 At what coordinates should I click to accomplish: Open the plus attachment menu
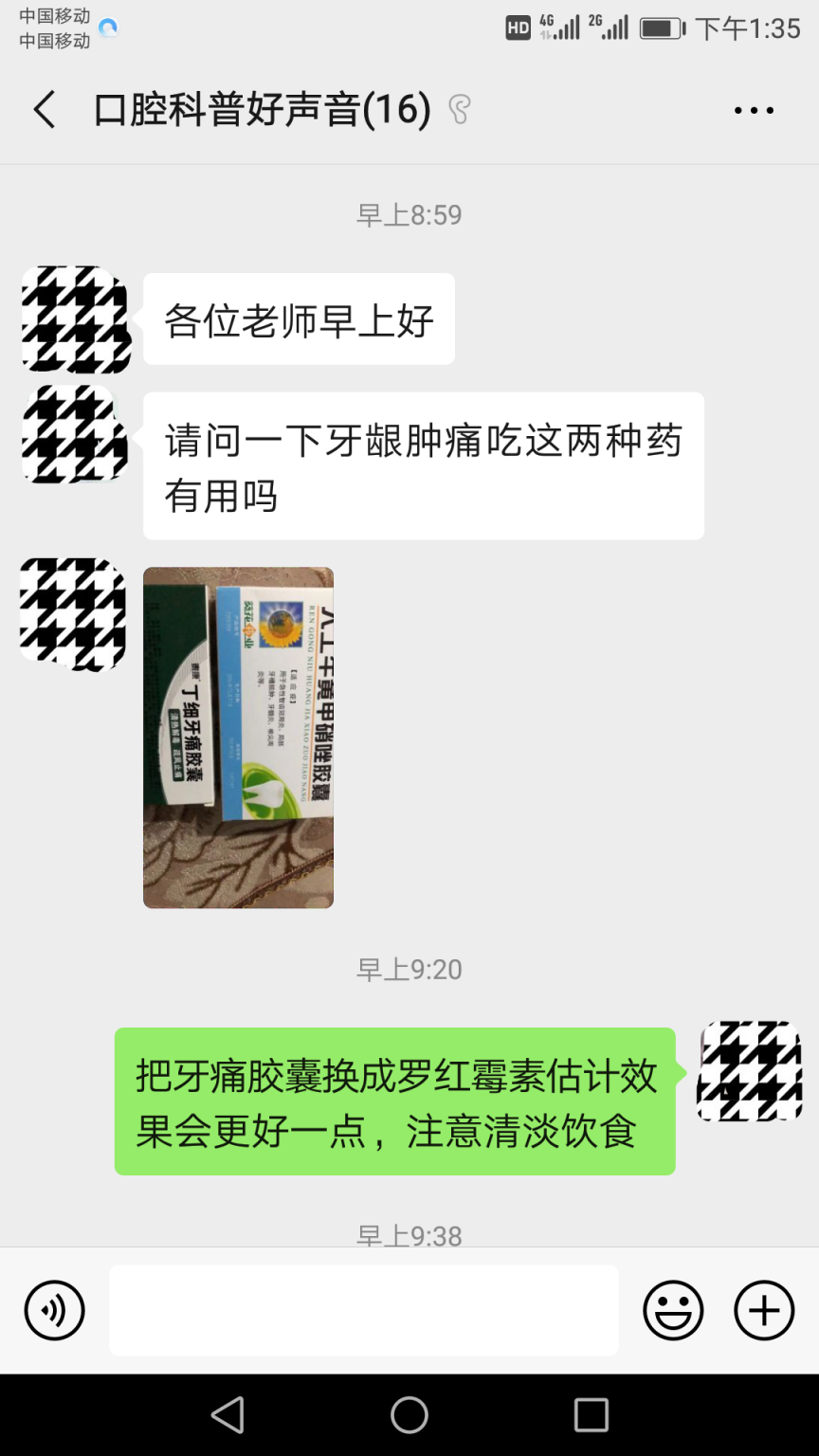coord(764,1310)
